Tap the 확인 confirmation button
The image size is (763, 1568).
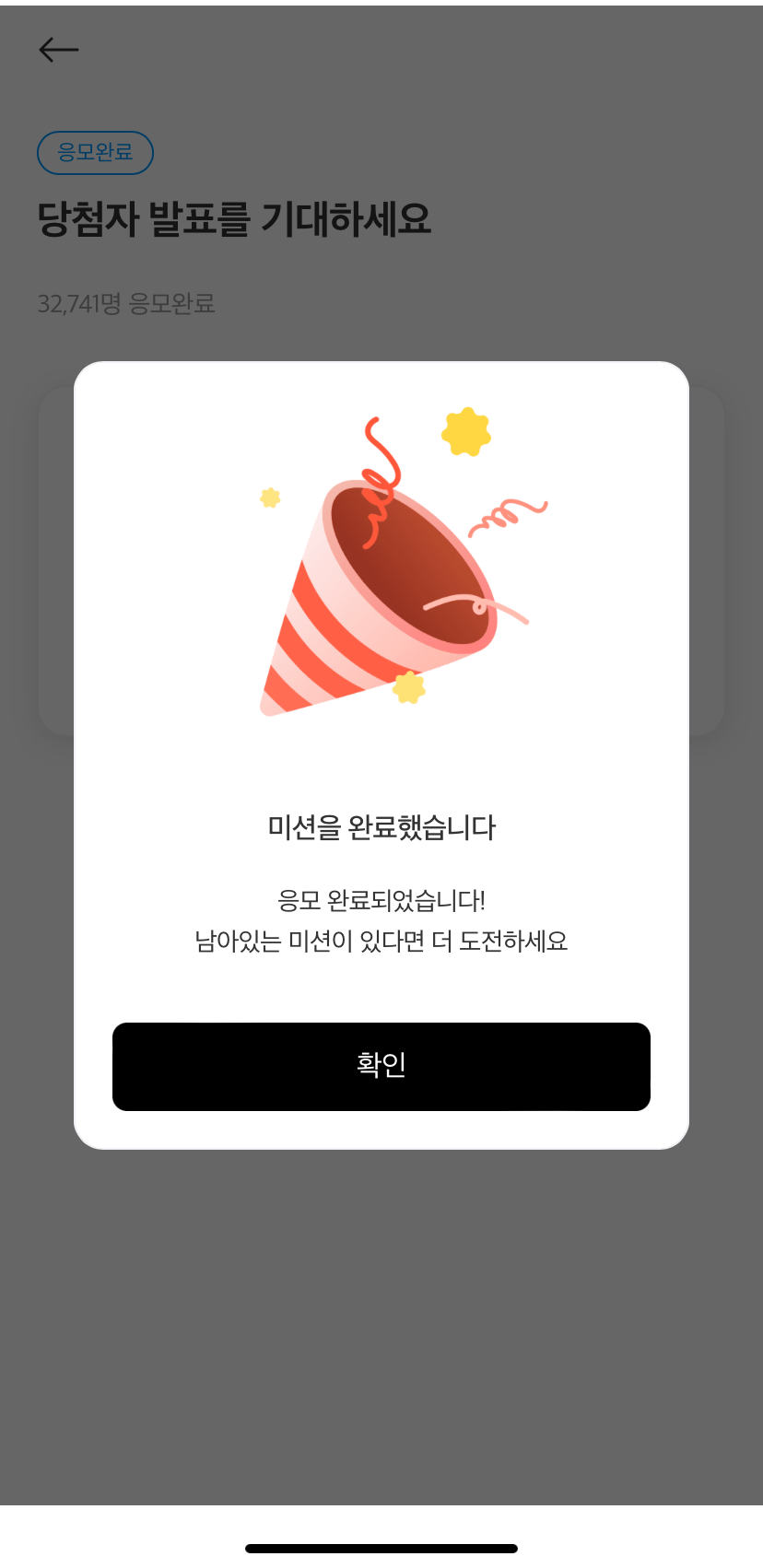(381, 1066)
